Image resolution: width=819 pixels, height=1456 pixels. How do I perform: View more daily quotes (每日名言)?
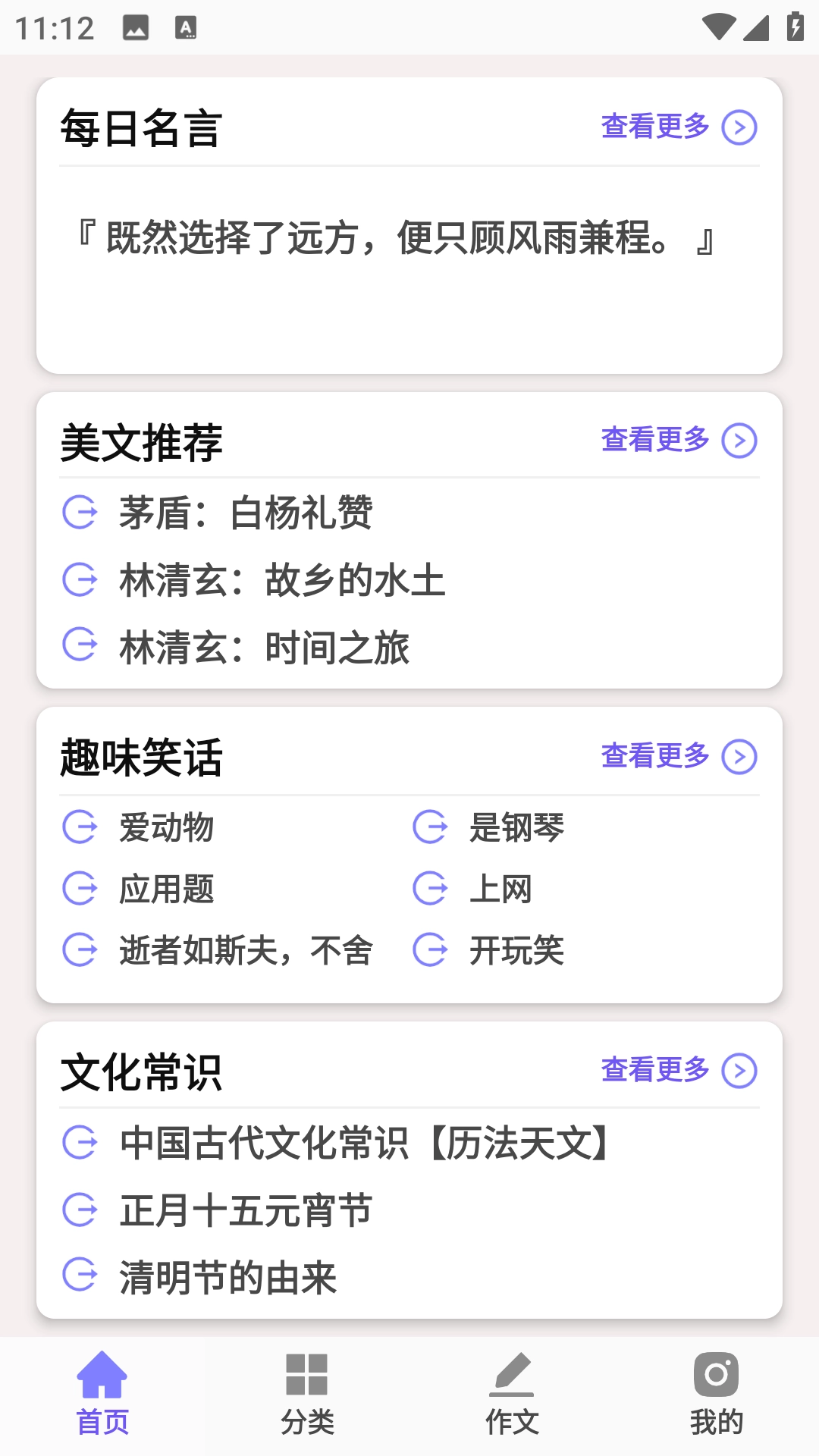678,127
